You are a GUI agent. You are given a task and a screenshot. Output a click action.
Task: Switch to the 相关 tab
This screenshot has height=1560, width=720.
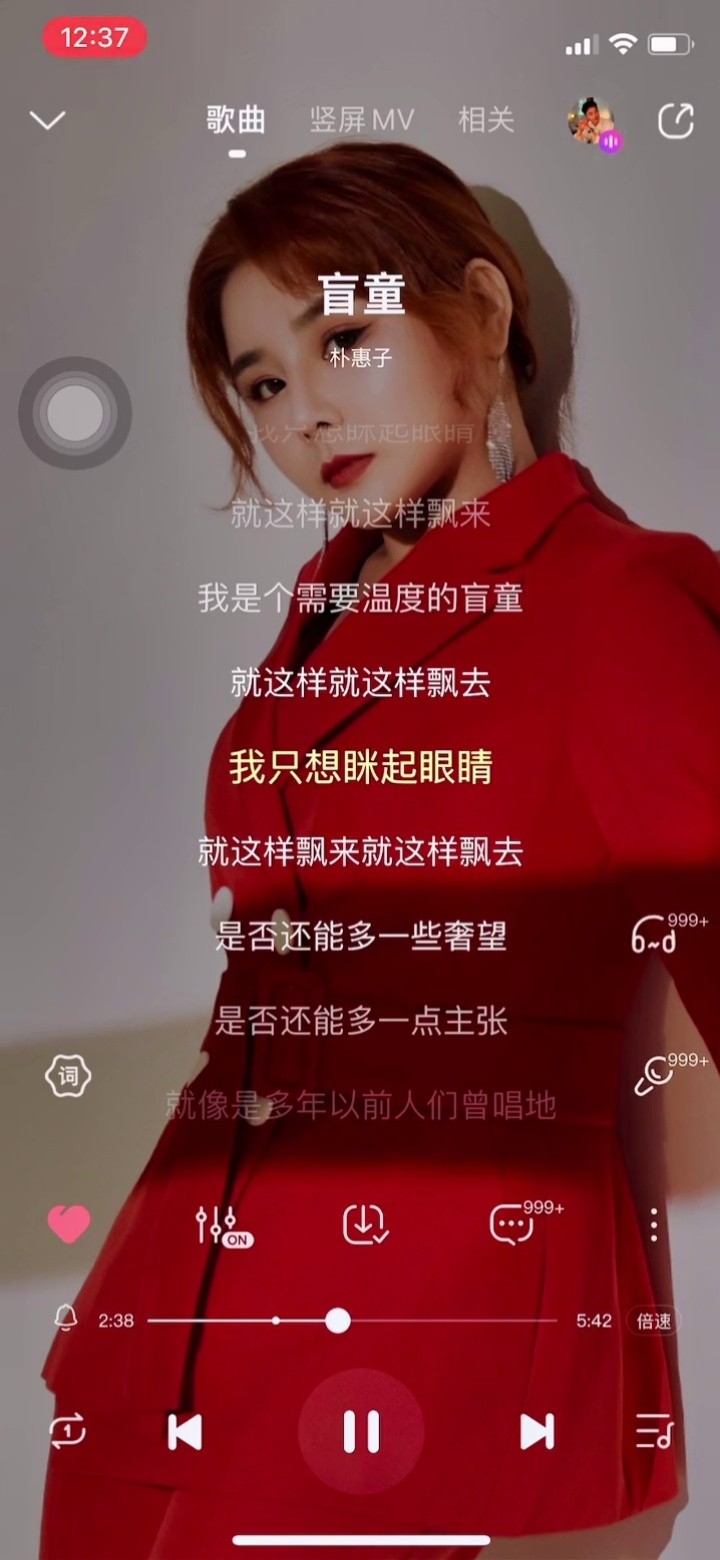[486, 120]
